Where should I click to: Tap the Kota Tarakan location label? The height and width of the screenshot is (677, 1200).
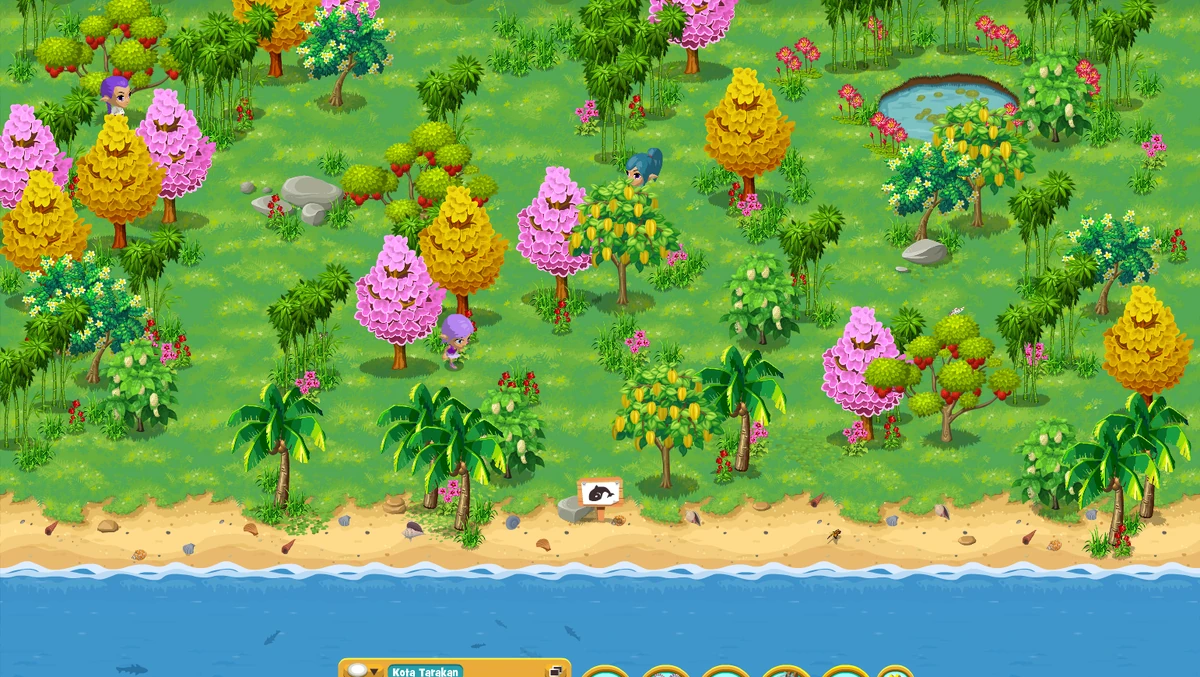click(x=425, y=672)
